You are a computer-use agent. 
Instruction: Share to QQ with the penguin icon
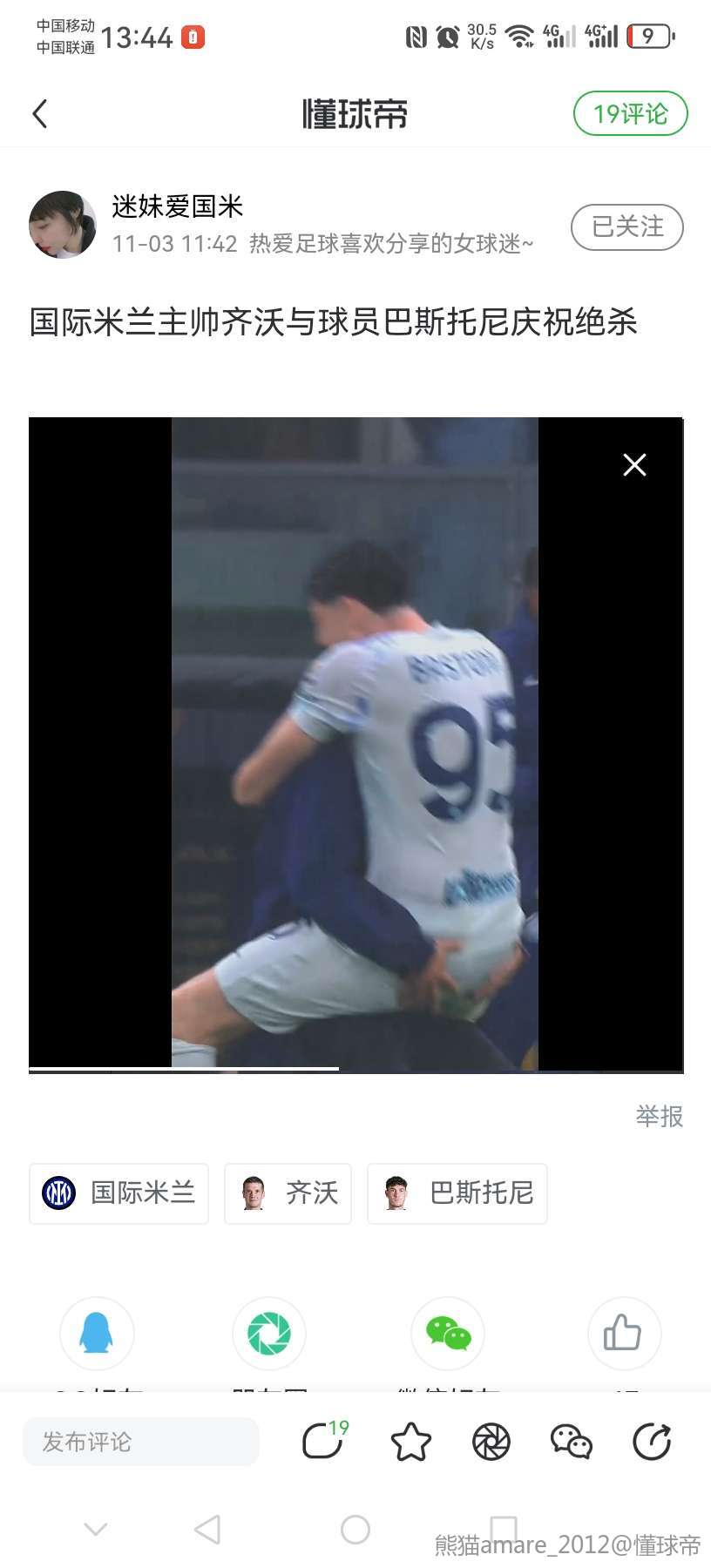(x=97, y=1333)
